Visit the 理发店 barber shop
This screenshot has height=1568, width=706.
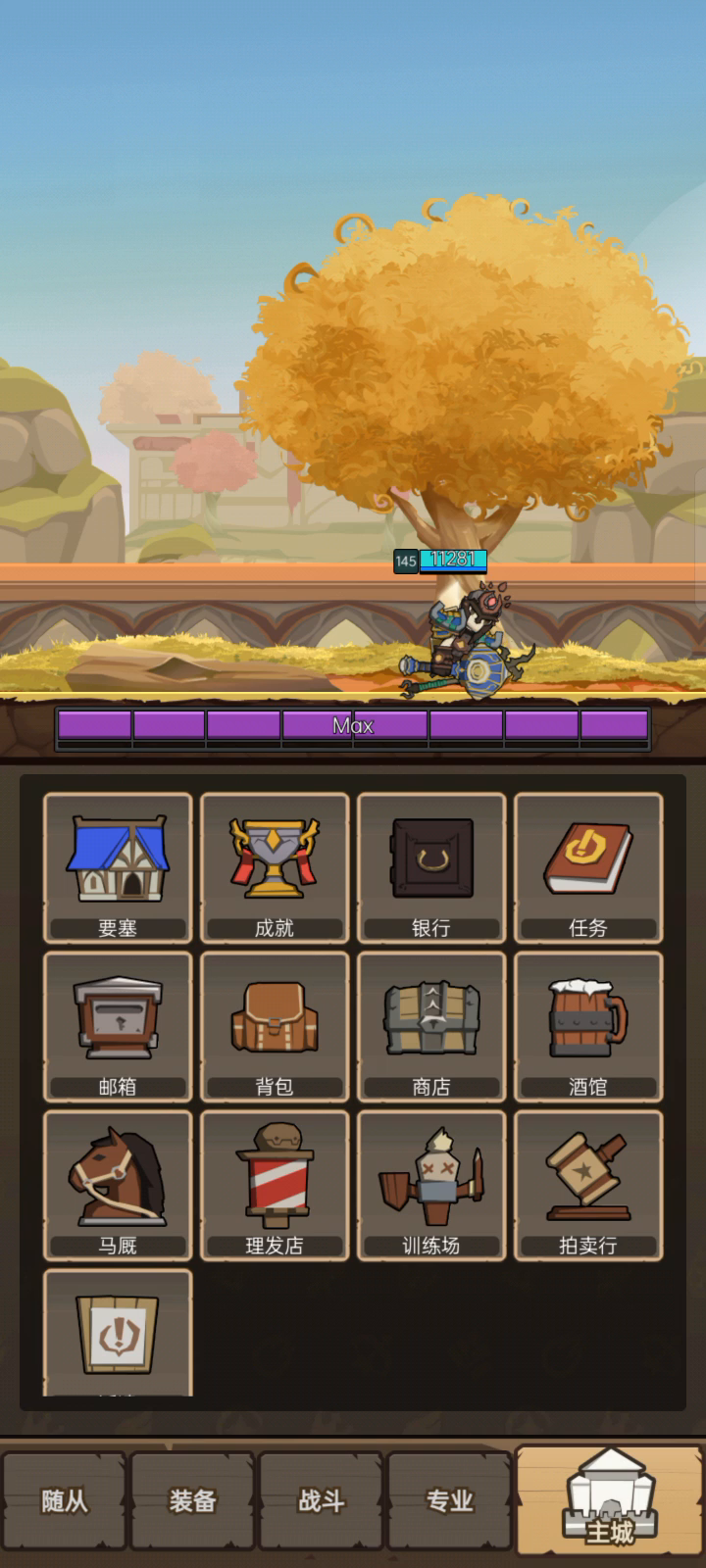(x=275, y=1186)
